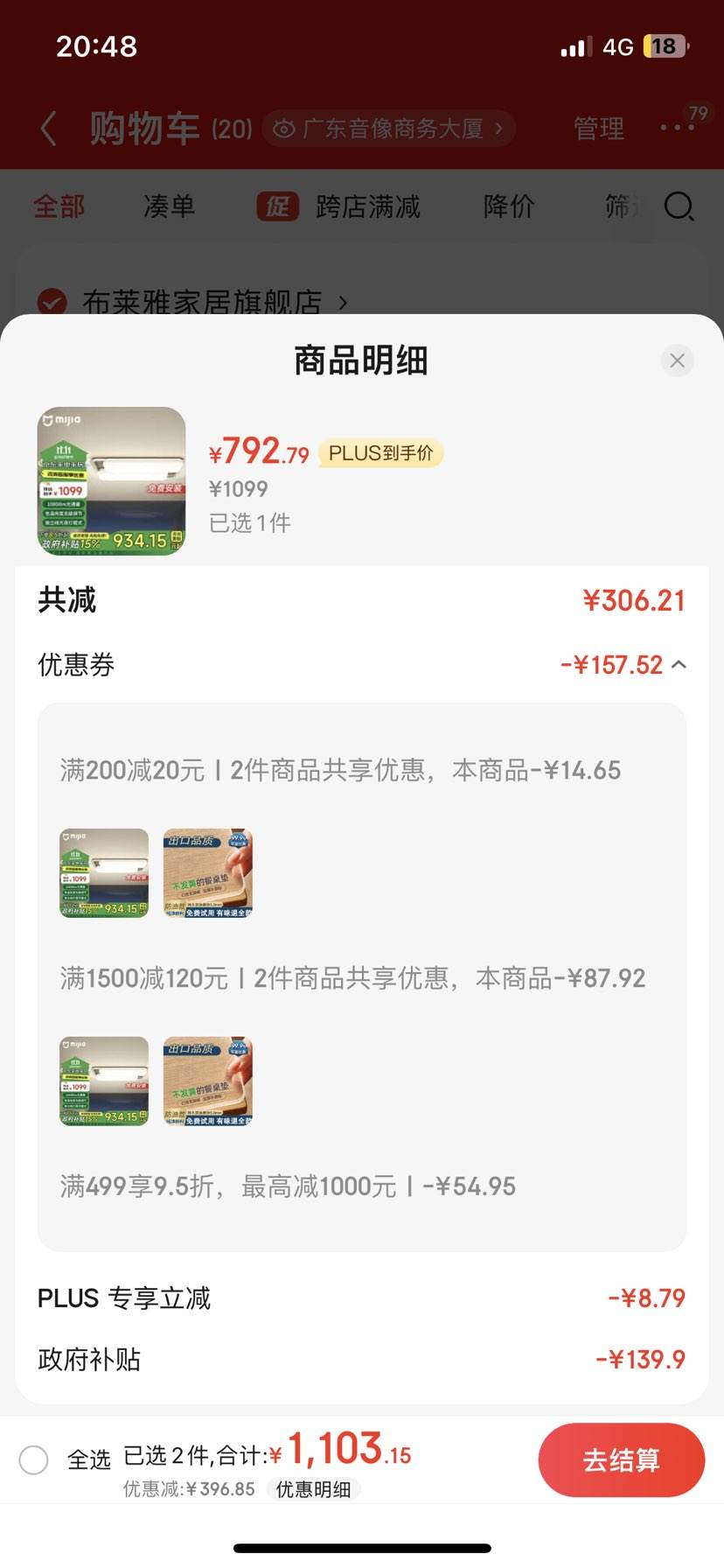Open search from the magnifier icon
Image resolution: width=724 pixels, height=1568 pixels.
click(678, 207)
